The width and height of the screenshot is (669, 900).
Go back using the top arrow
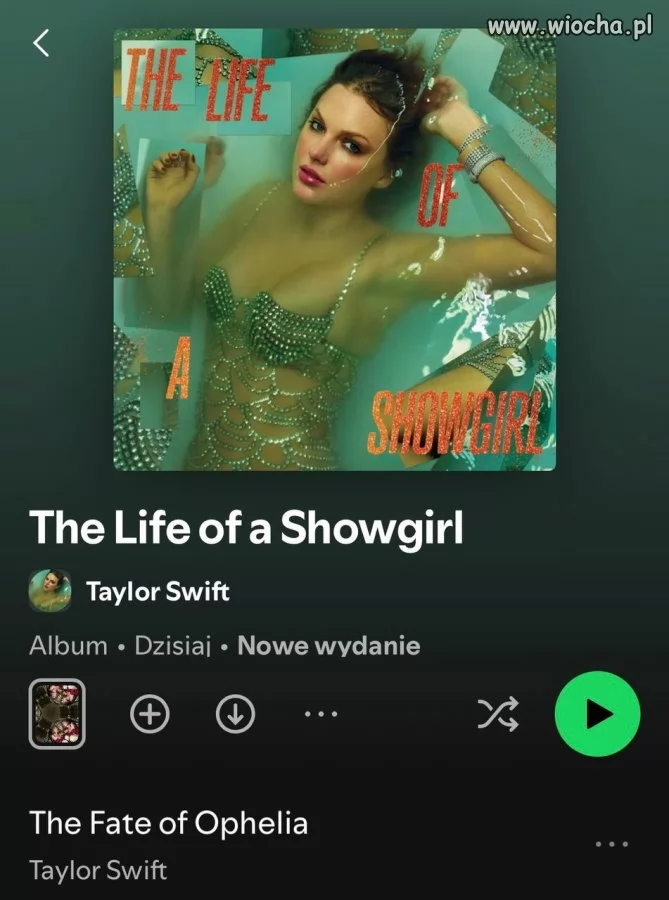(41, 43)
